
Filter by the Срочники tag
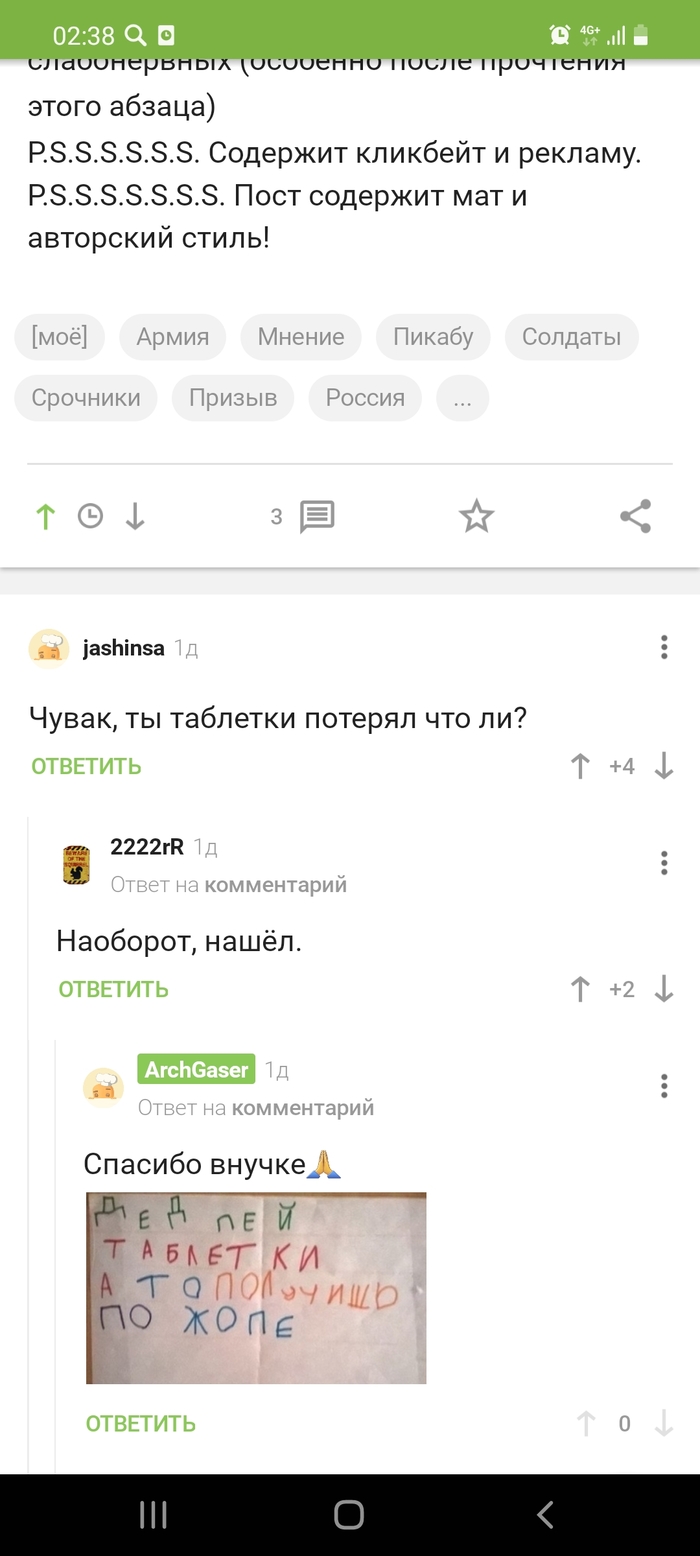tap(86, 398)
